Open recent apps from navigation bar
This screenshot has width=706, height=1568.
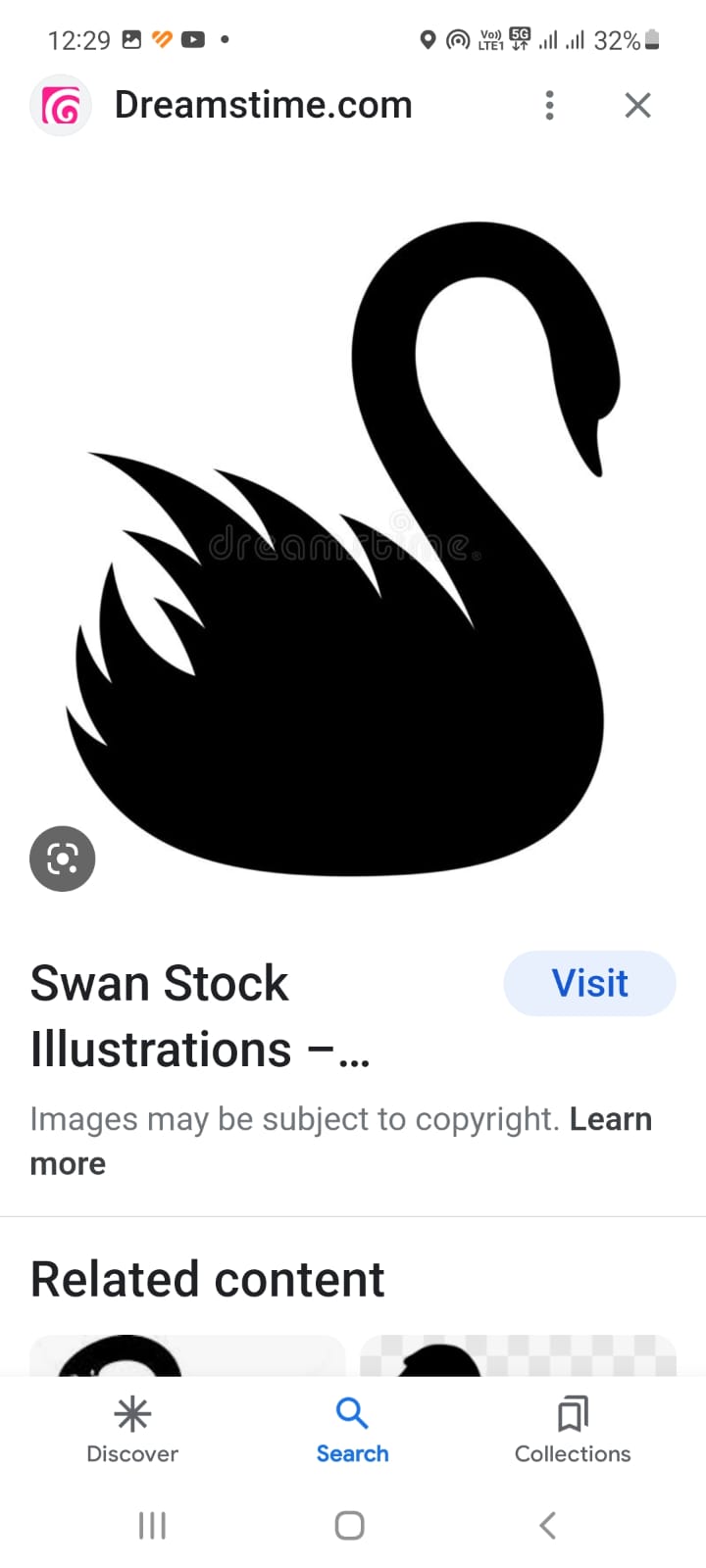tap(152, 1525)
